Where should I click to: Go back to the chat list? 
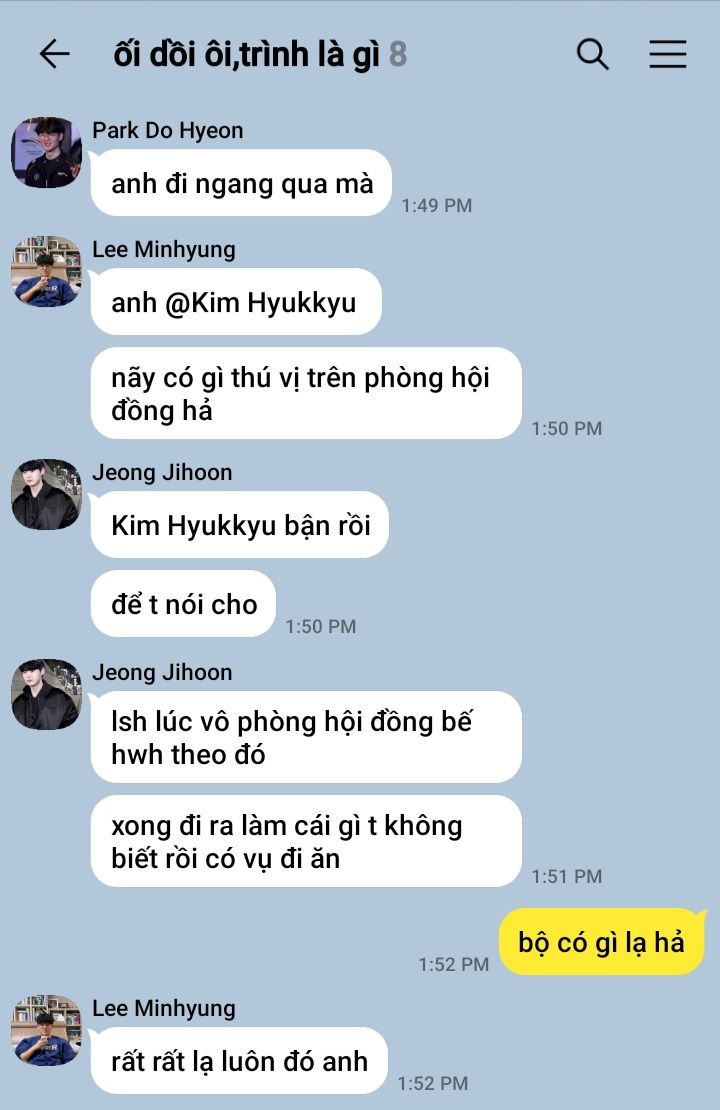coord(54,54)
